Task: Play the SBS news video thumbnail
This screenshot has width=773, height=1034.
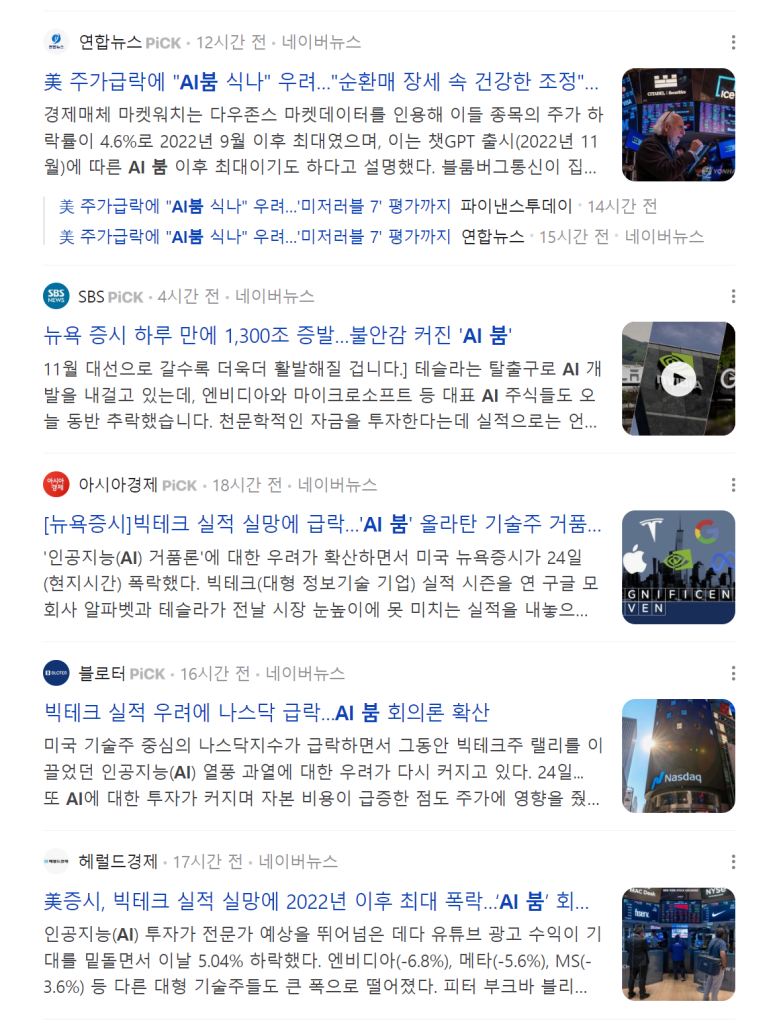Action: pyautogui.click(x=678, y=379)
